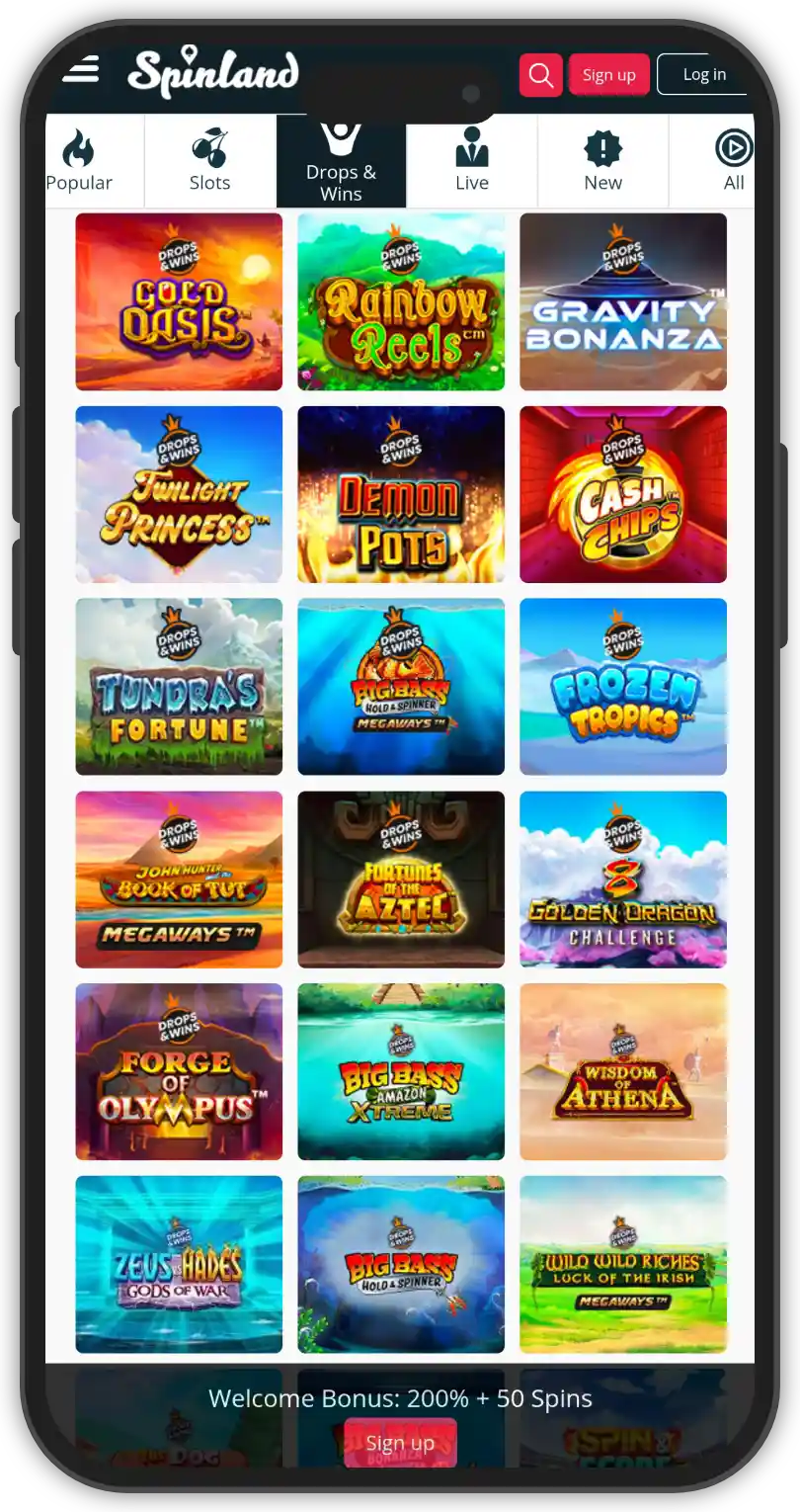Tap Sign up in the Welcome Bonus banner
Viewport: 800px width, 1512px height.
400,1443
